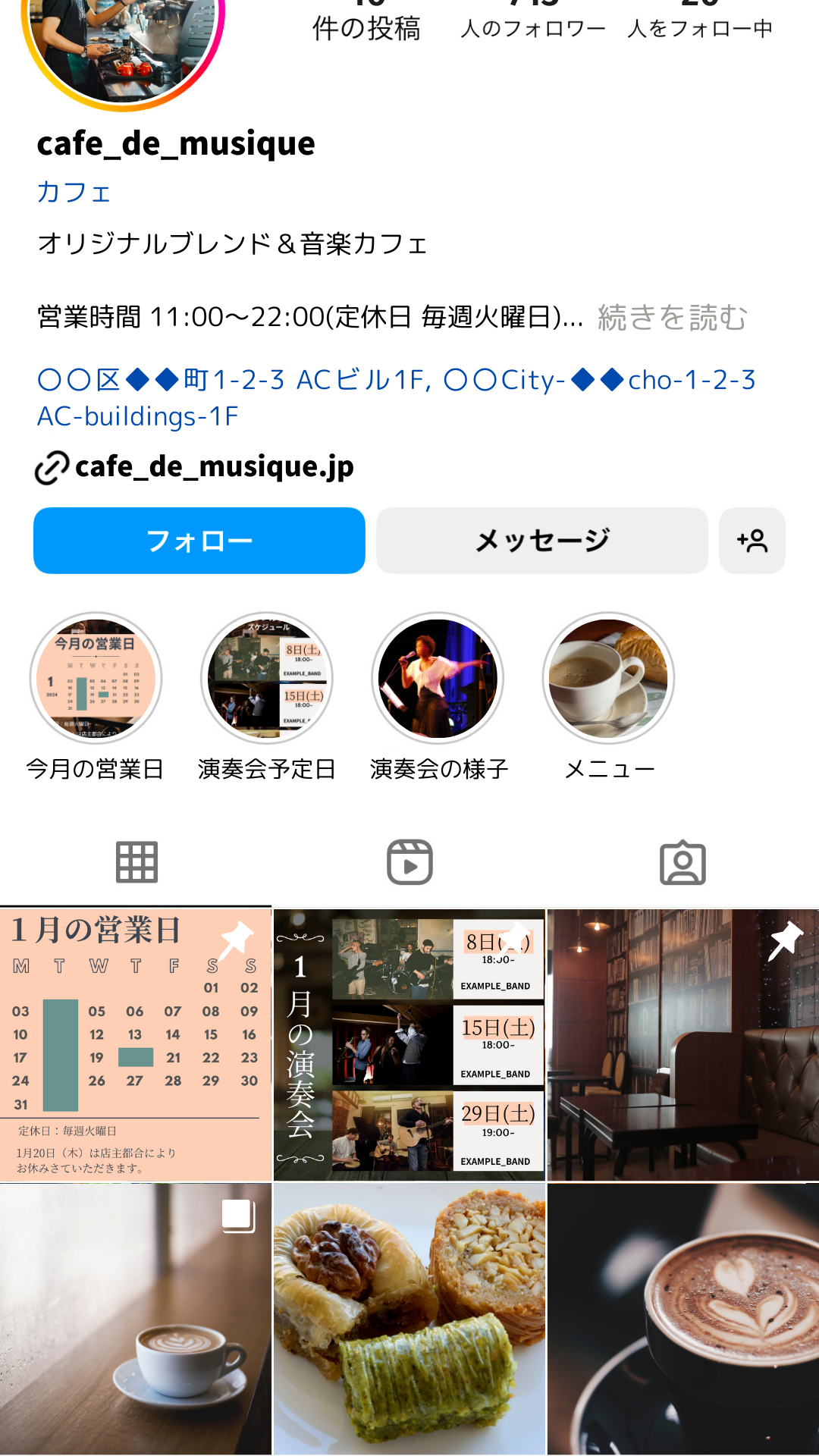Switch to the Reels tab
This screenshot has height=1456, width=819.
tap(409, 862)
